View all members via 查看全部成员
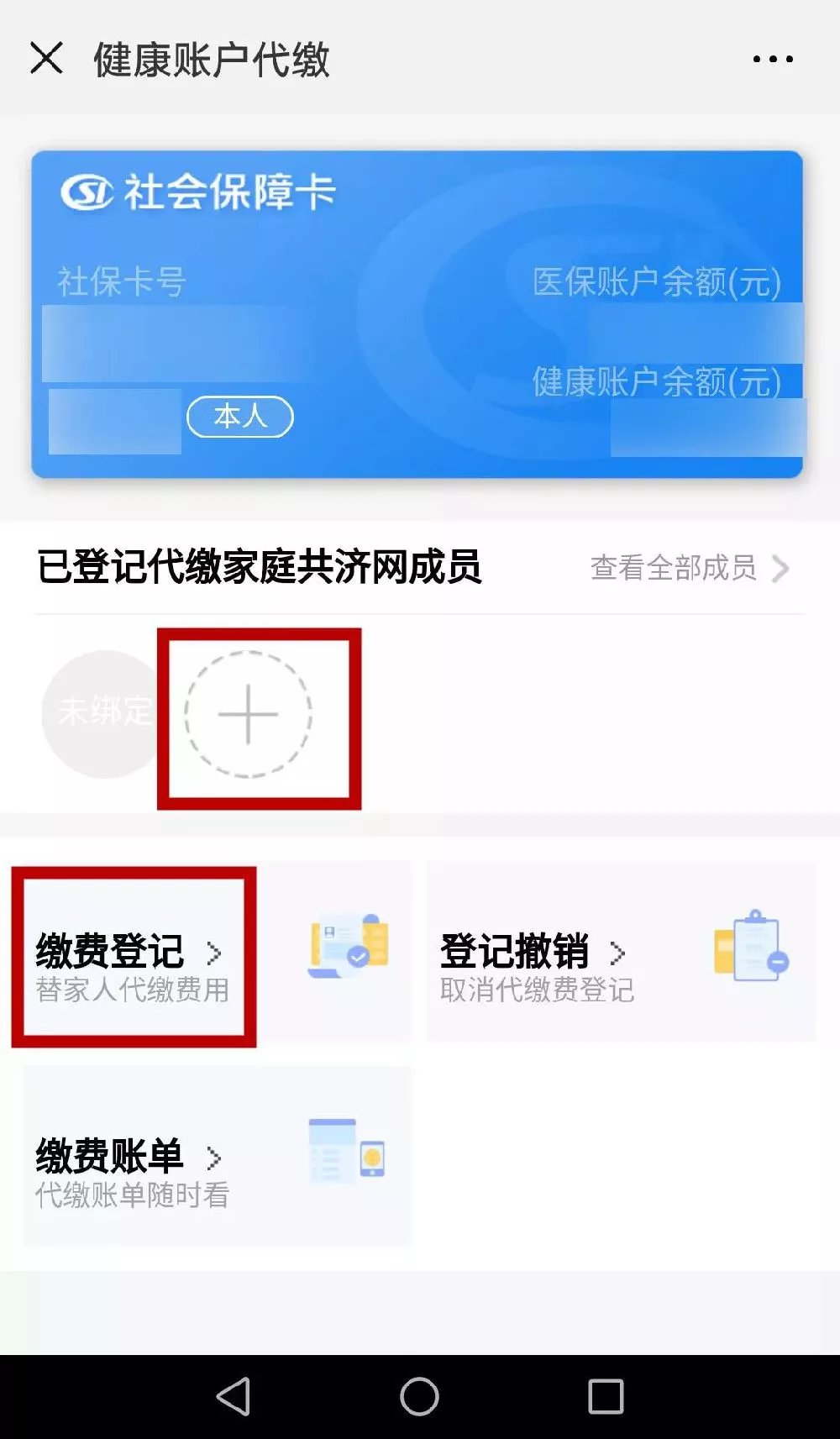This screenshot has height=1439, width=840. coord(689,569)
